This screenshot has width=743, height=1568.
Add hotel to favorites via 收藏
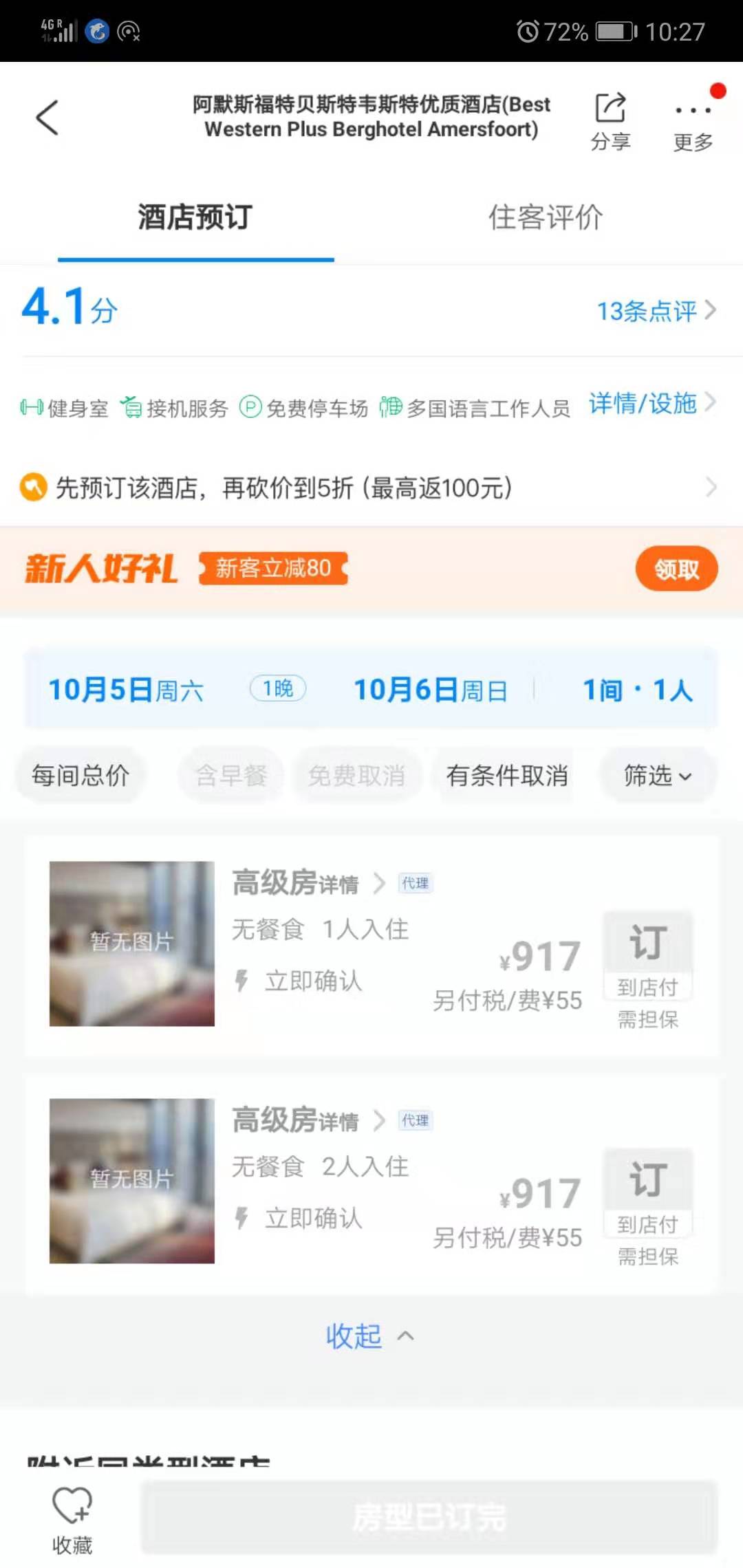[x=72, y=1521]
